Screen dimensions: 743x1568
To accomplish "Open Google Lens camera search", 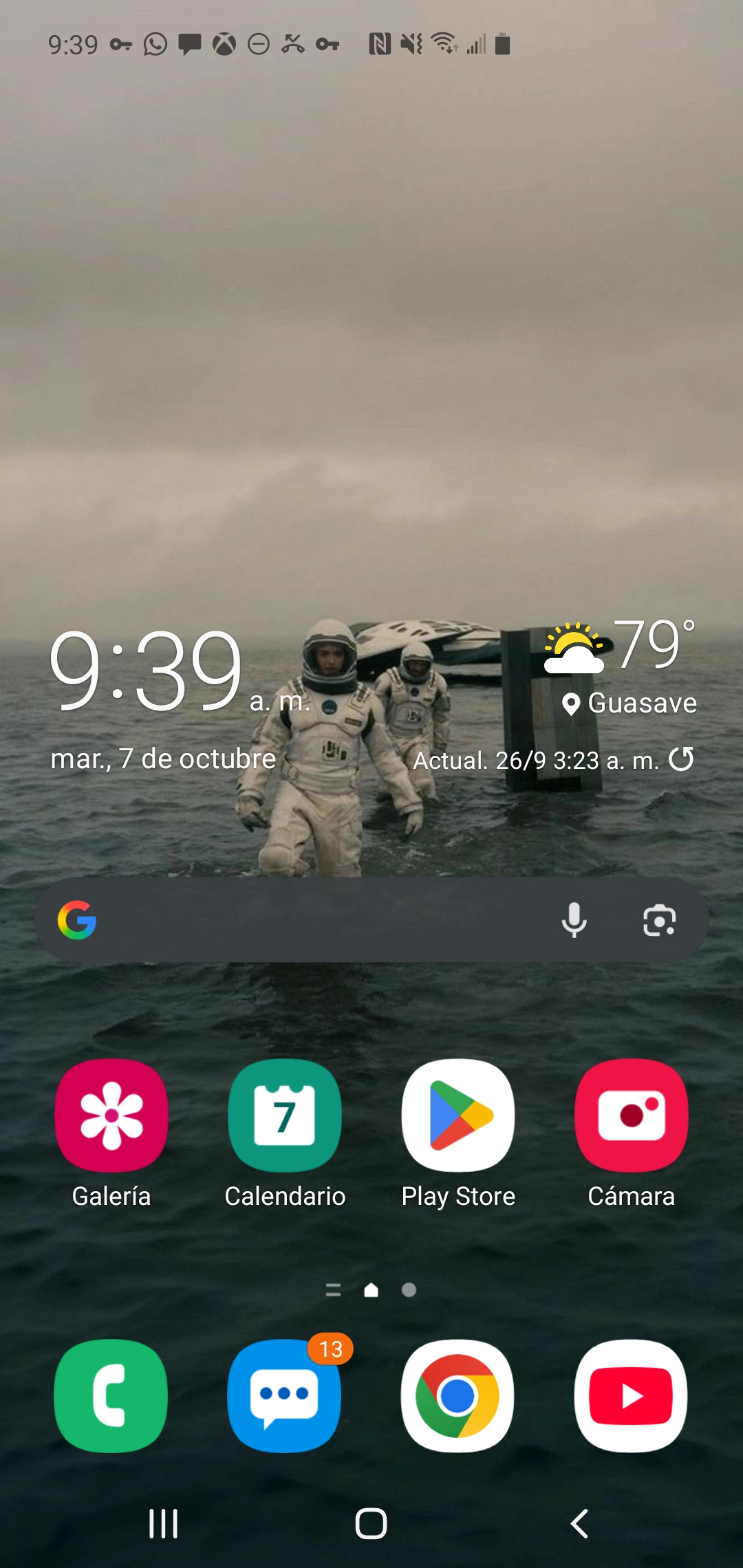I will 659,920.
